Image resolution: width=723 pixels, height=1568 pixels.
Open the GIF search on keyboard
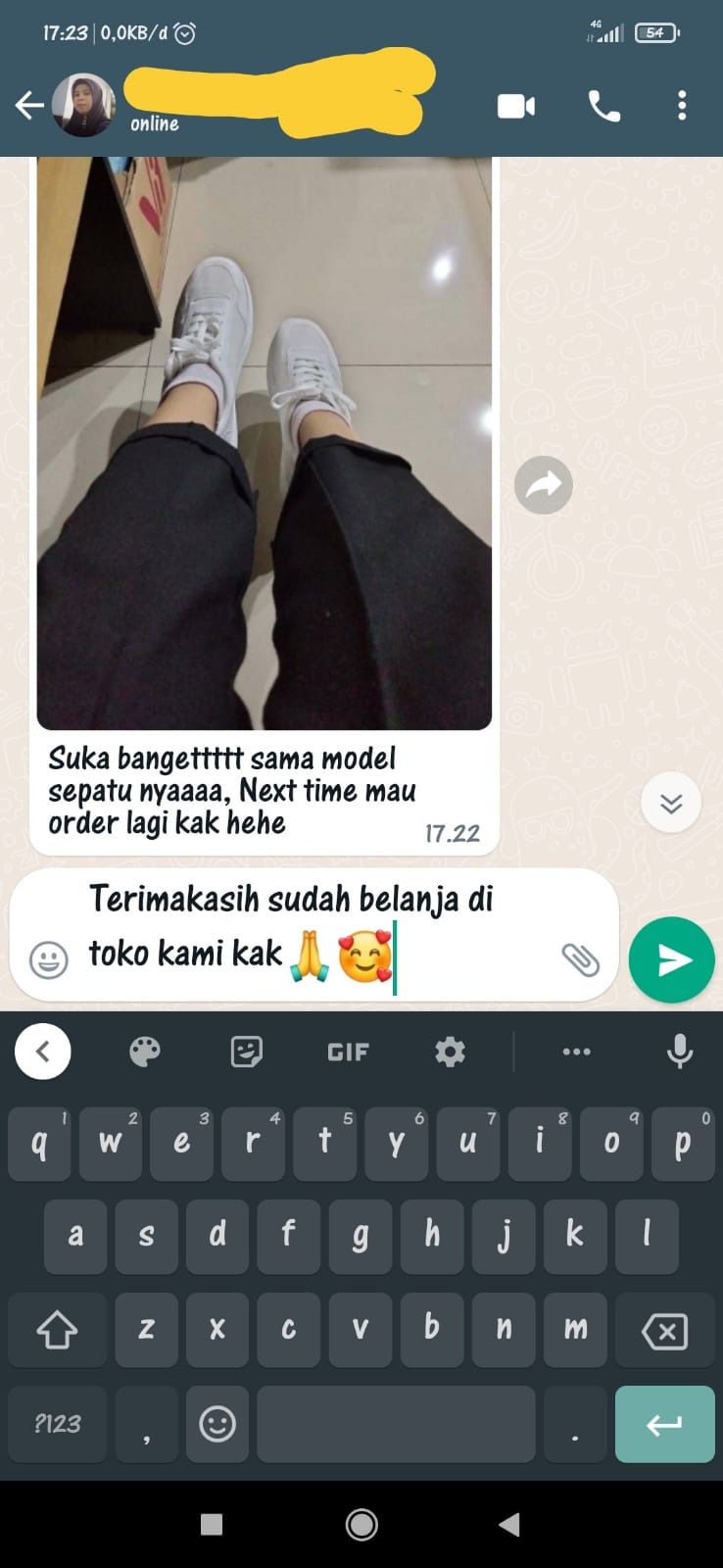348,1052
